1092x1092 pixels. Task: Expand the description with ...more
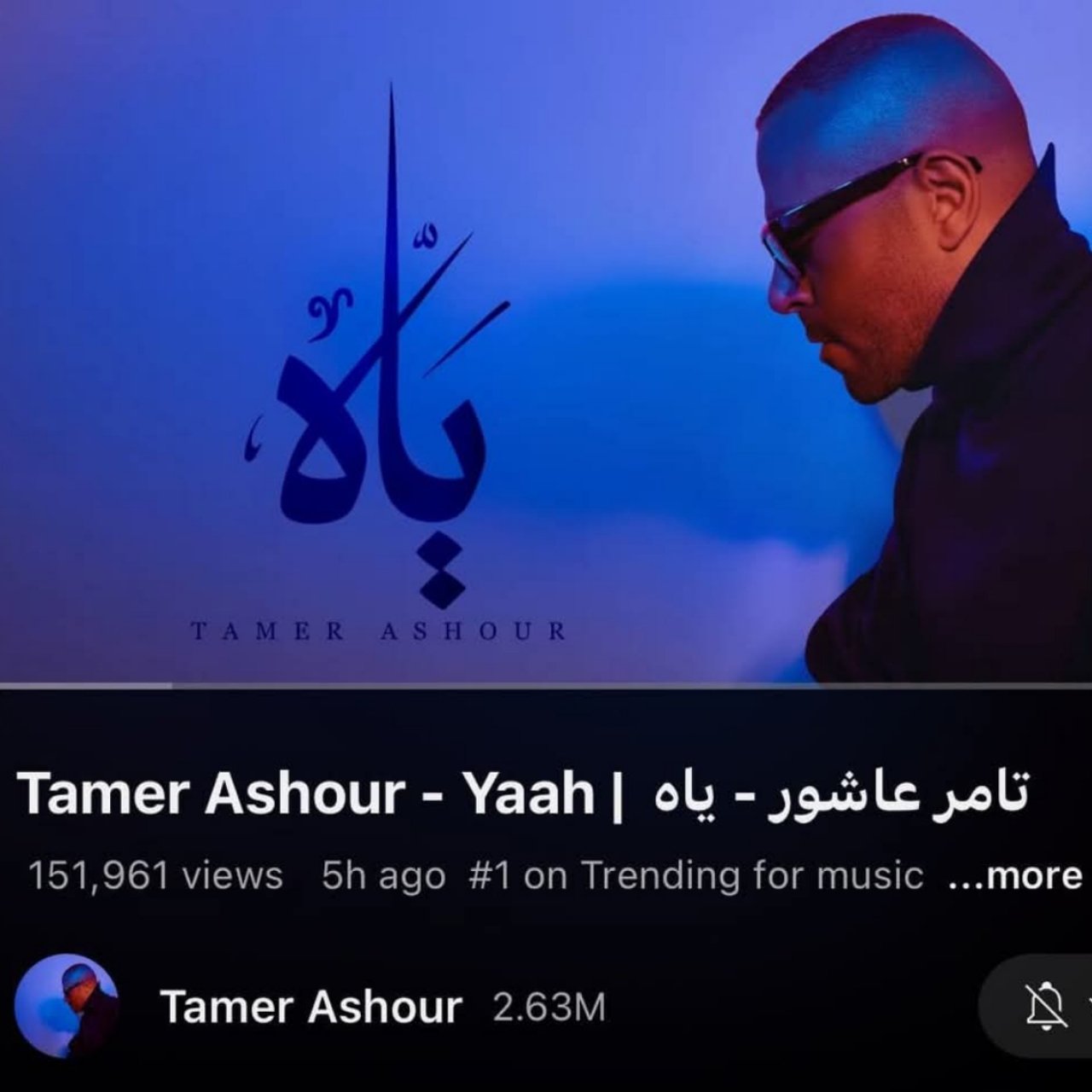(1015, 876)
